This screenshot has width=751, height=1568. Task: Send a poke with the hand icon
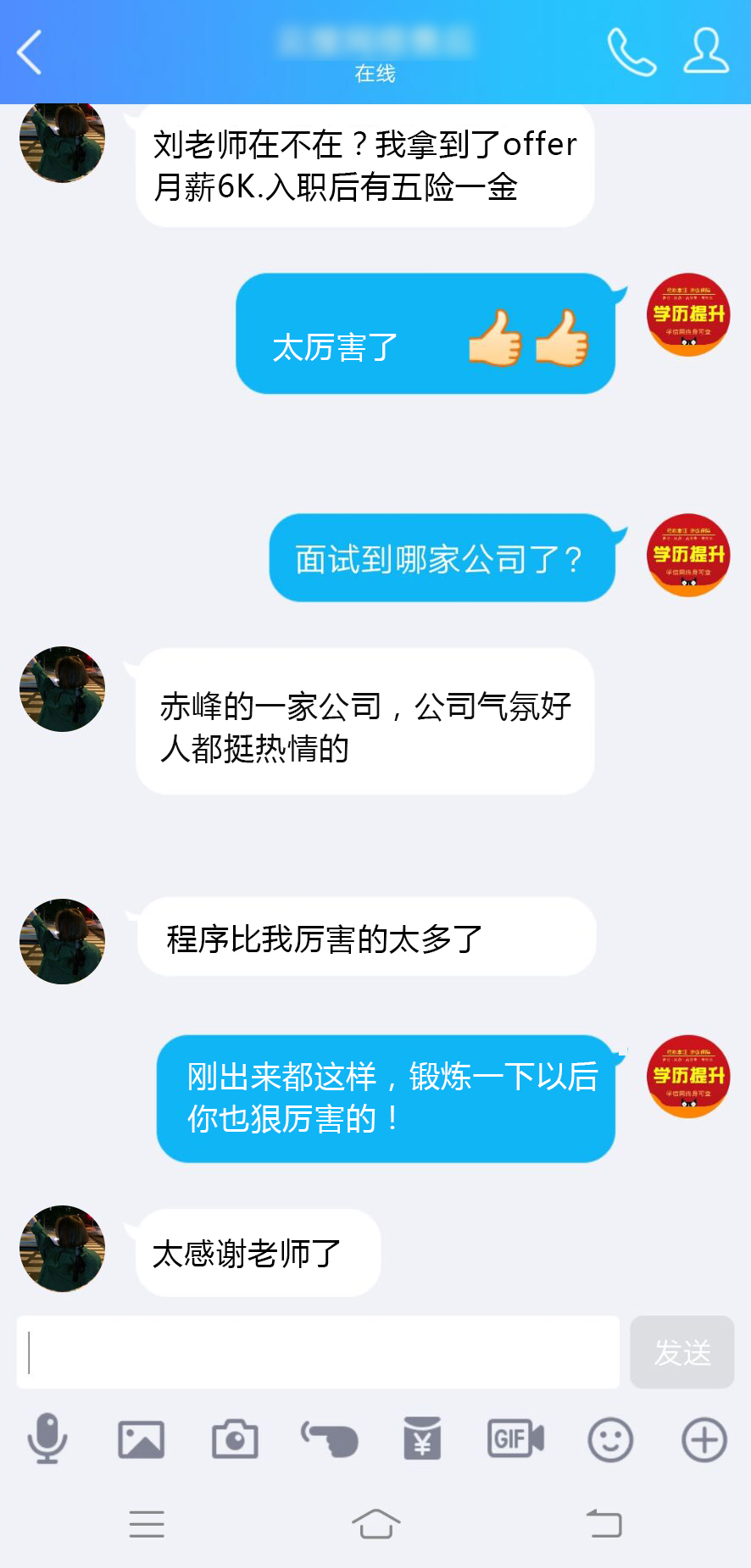[330, 1439]
